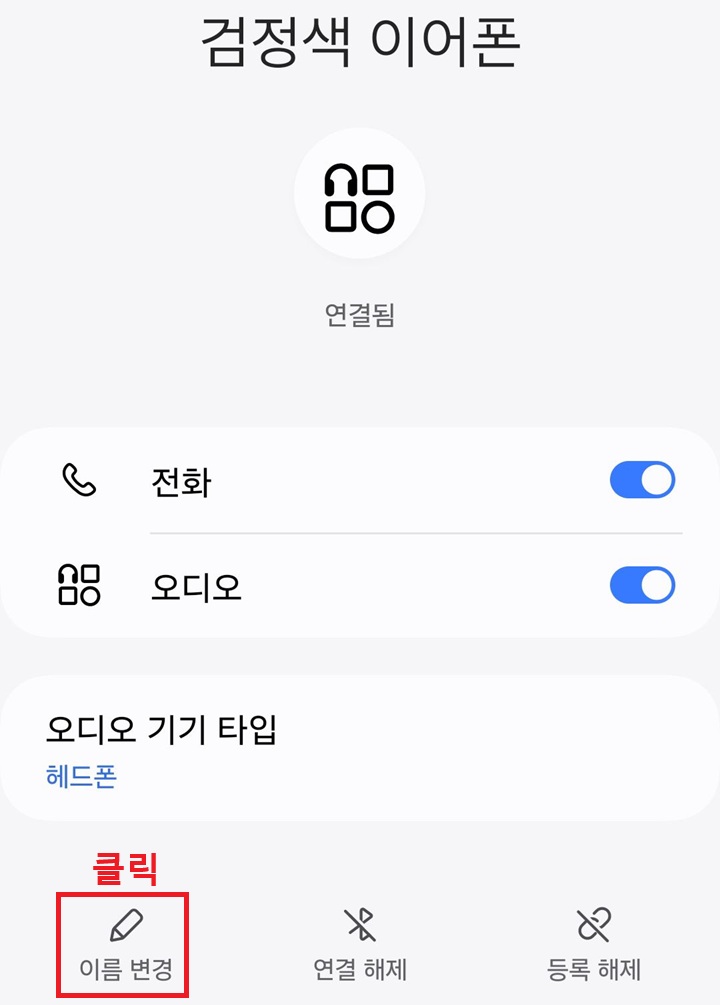
Task: Select the 오디오 row to expand options
Action: click(360, 587)
